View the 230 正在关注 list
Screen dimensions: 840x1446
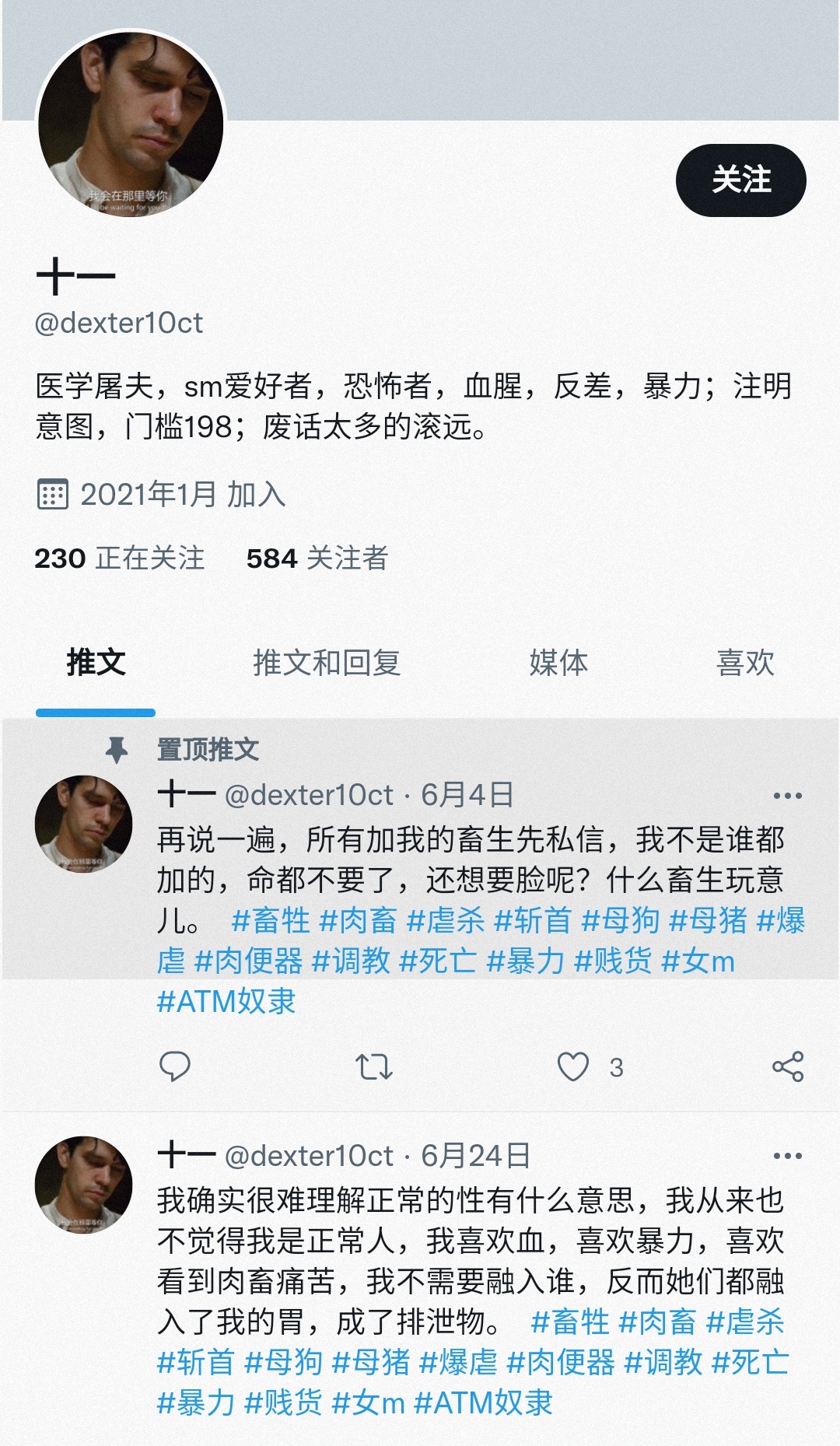click(x=120, y=558)
